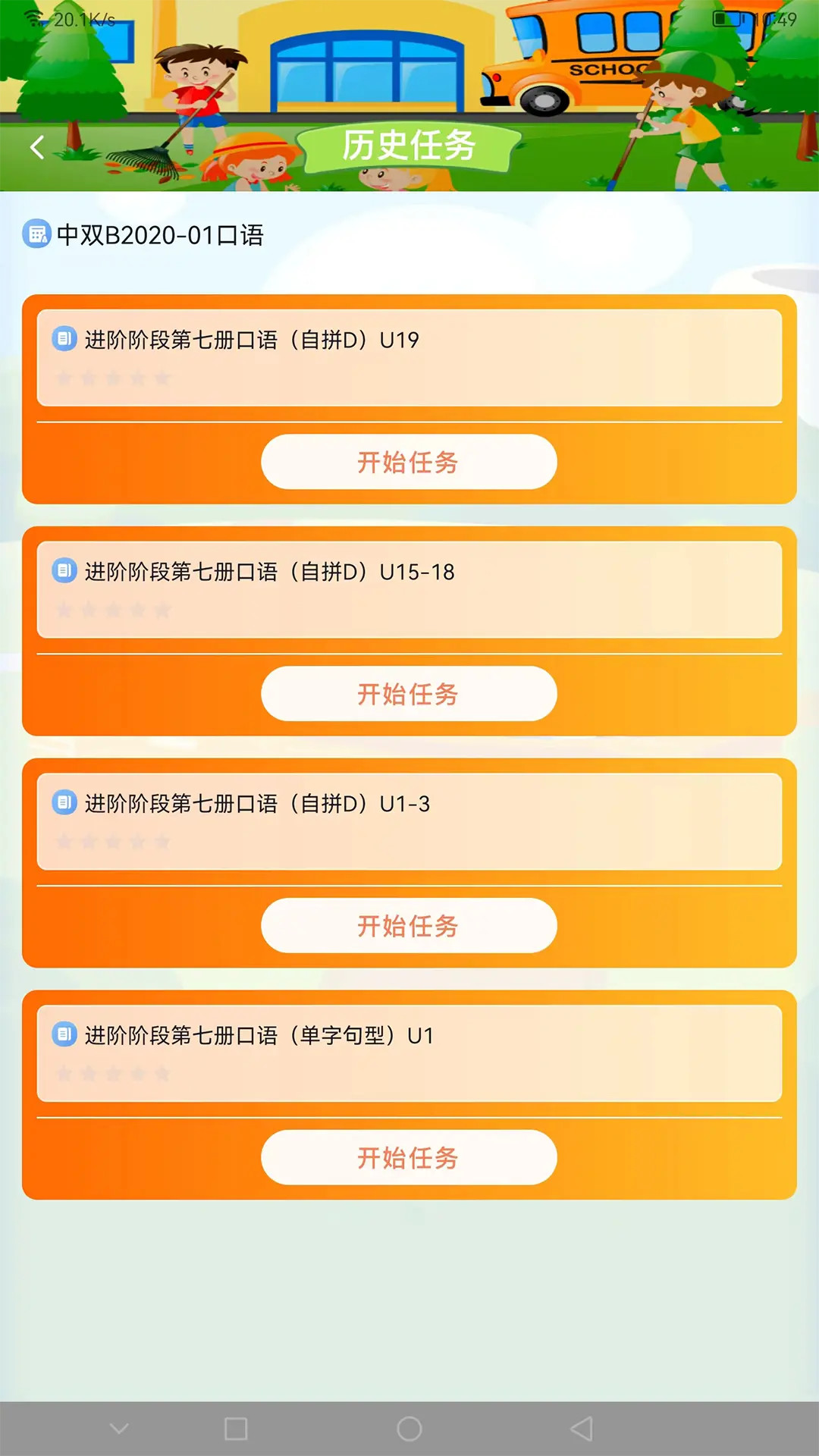Open the recent apps view

pos(236,1429)
